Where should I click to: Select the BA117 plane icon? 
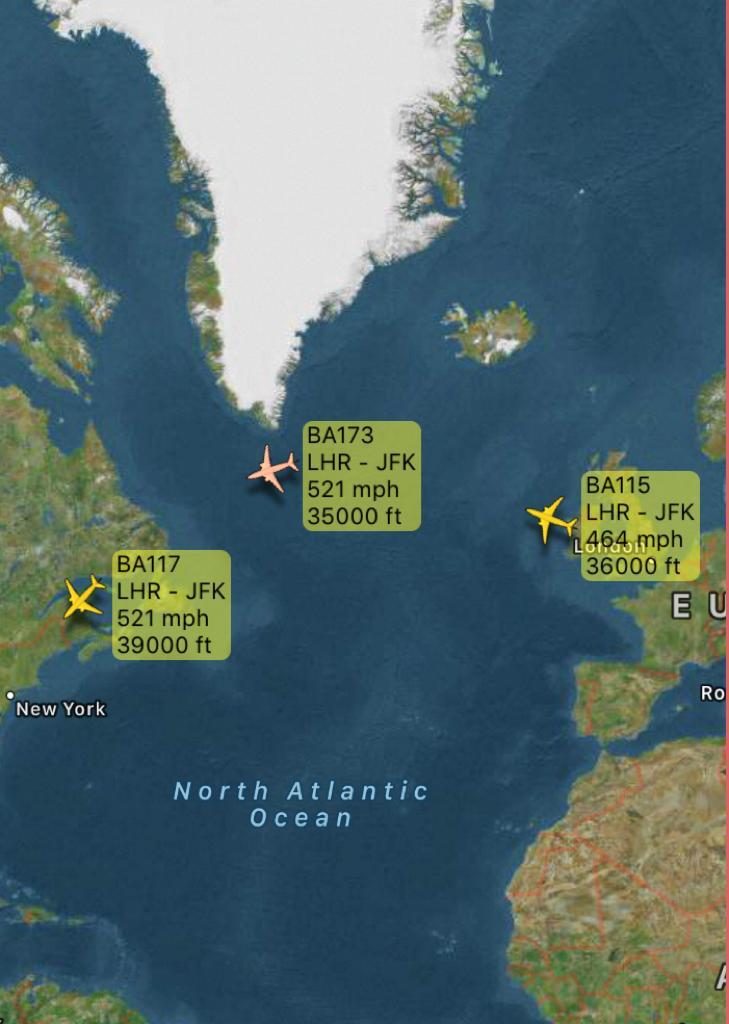(83, 597)
